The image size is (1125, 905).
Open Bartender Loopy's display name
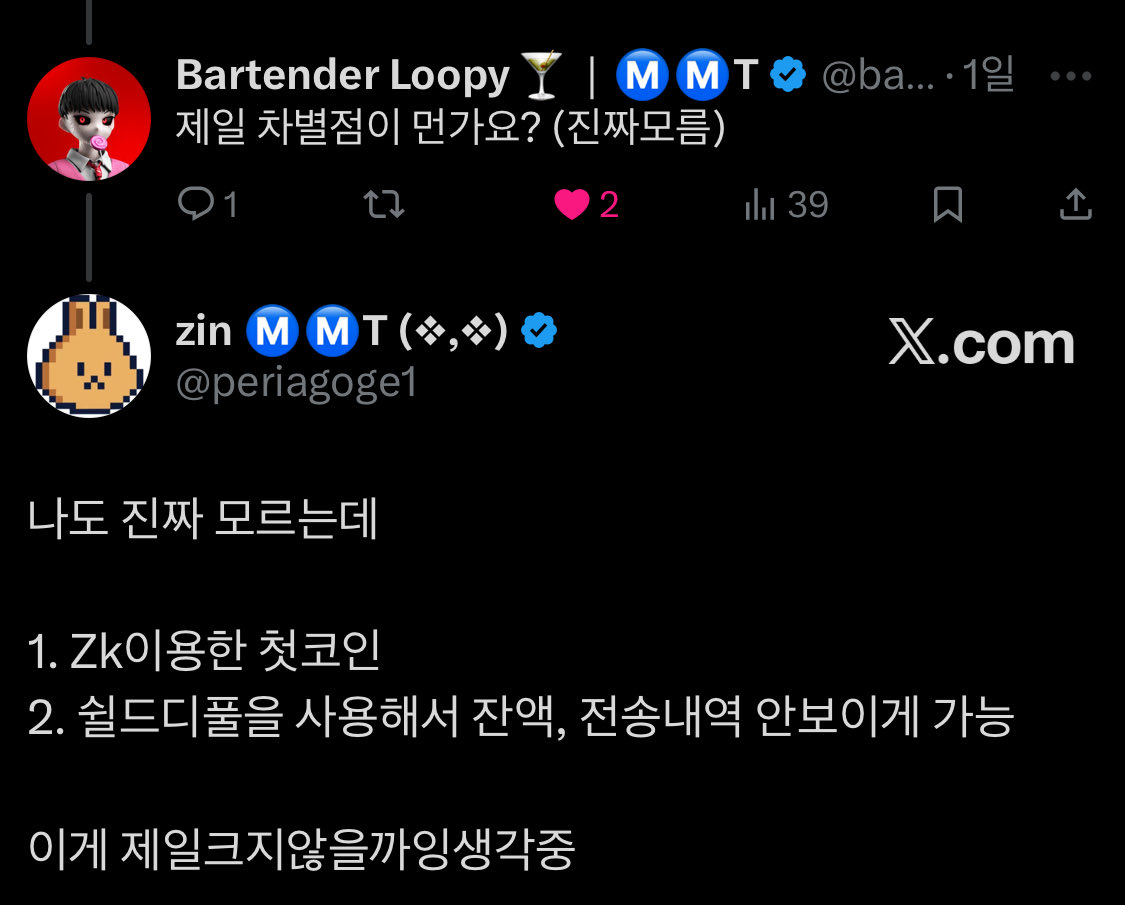342,76
